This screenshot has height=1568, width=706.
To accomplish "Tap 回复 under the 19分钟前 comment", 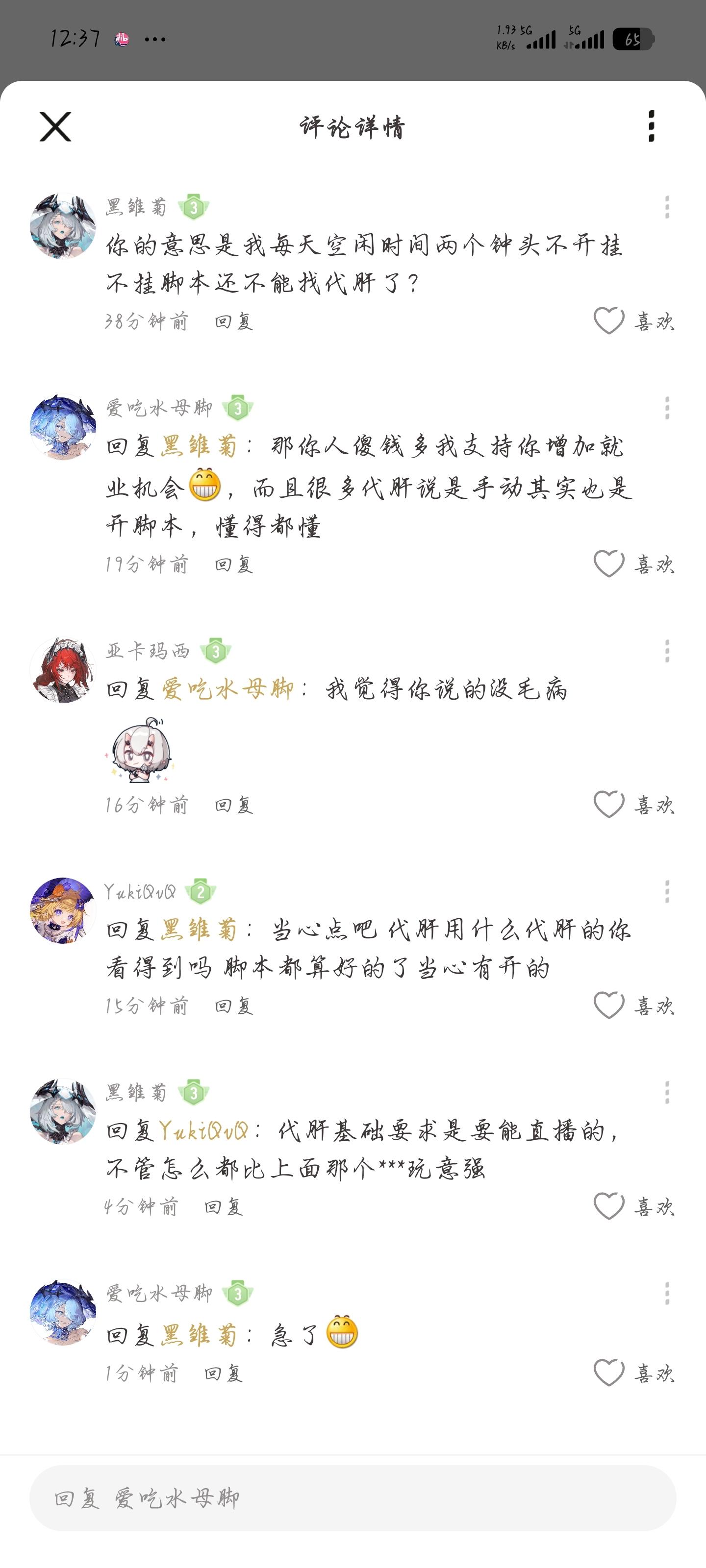I will (234, 565).
